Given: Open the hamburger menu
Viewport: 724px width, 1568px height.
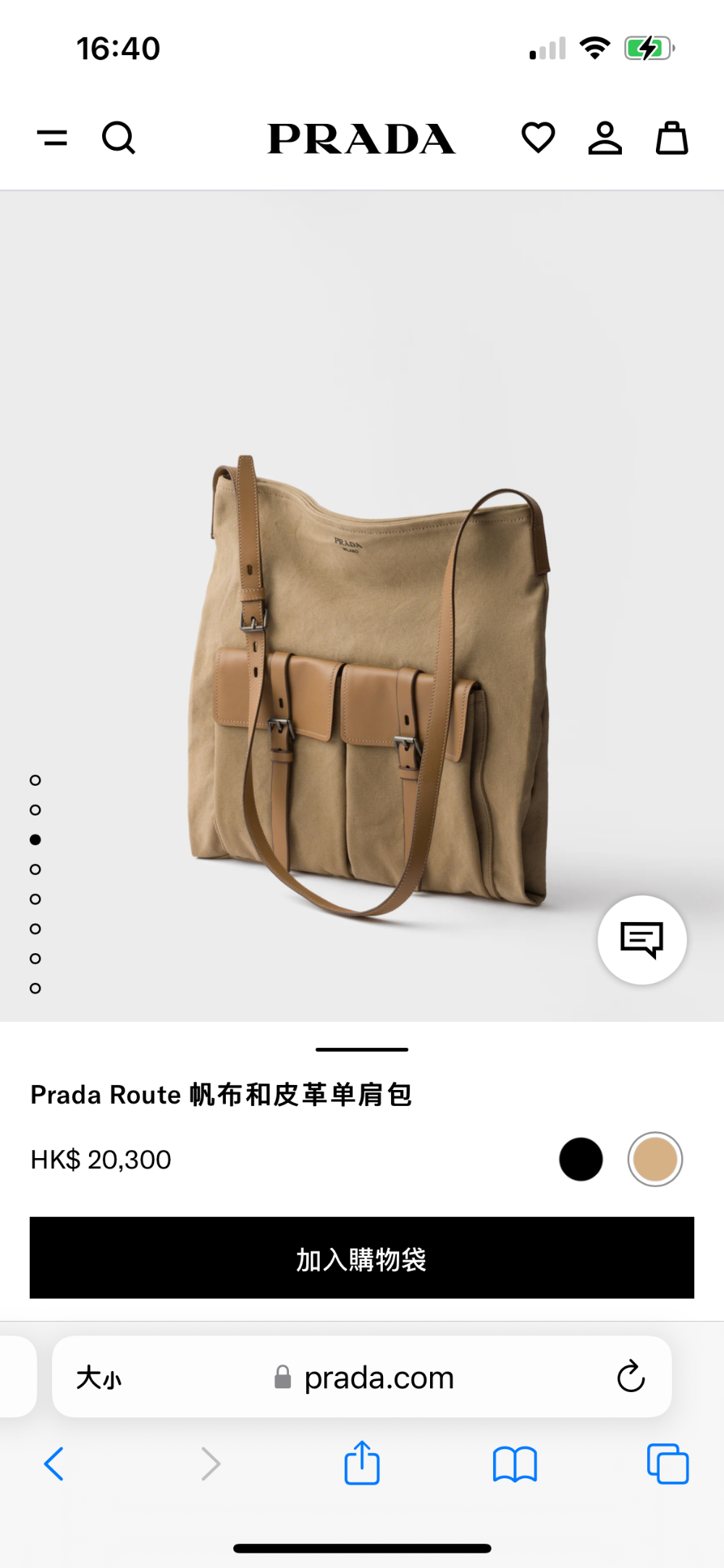Looking at the screenshot, I should coord(52,138).
